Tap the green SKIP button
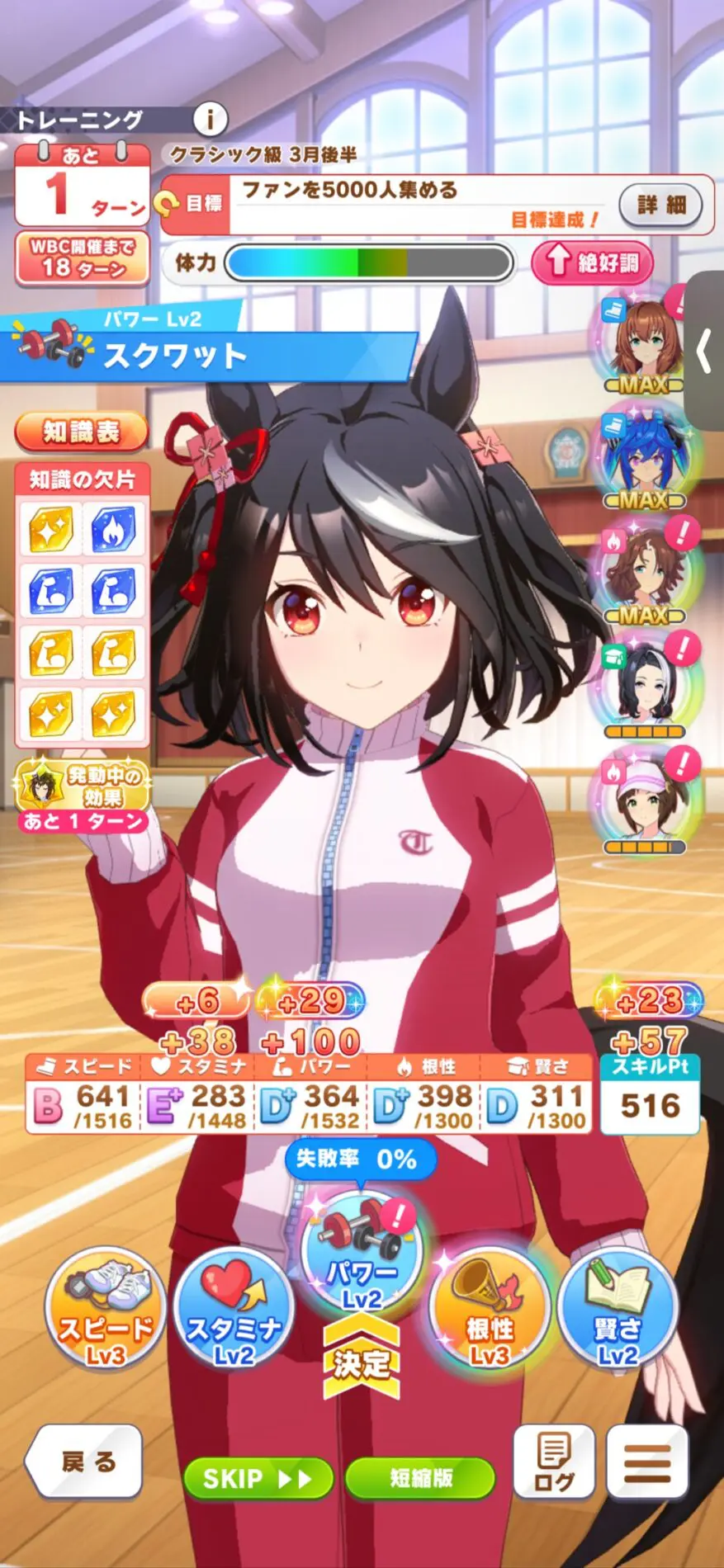 (x=258, y=1478)
